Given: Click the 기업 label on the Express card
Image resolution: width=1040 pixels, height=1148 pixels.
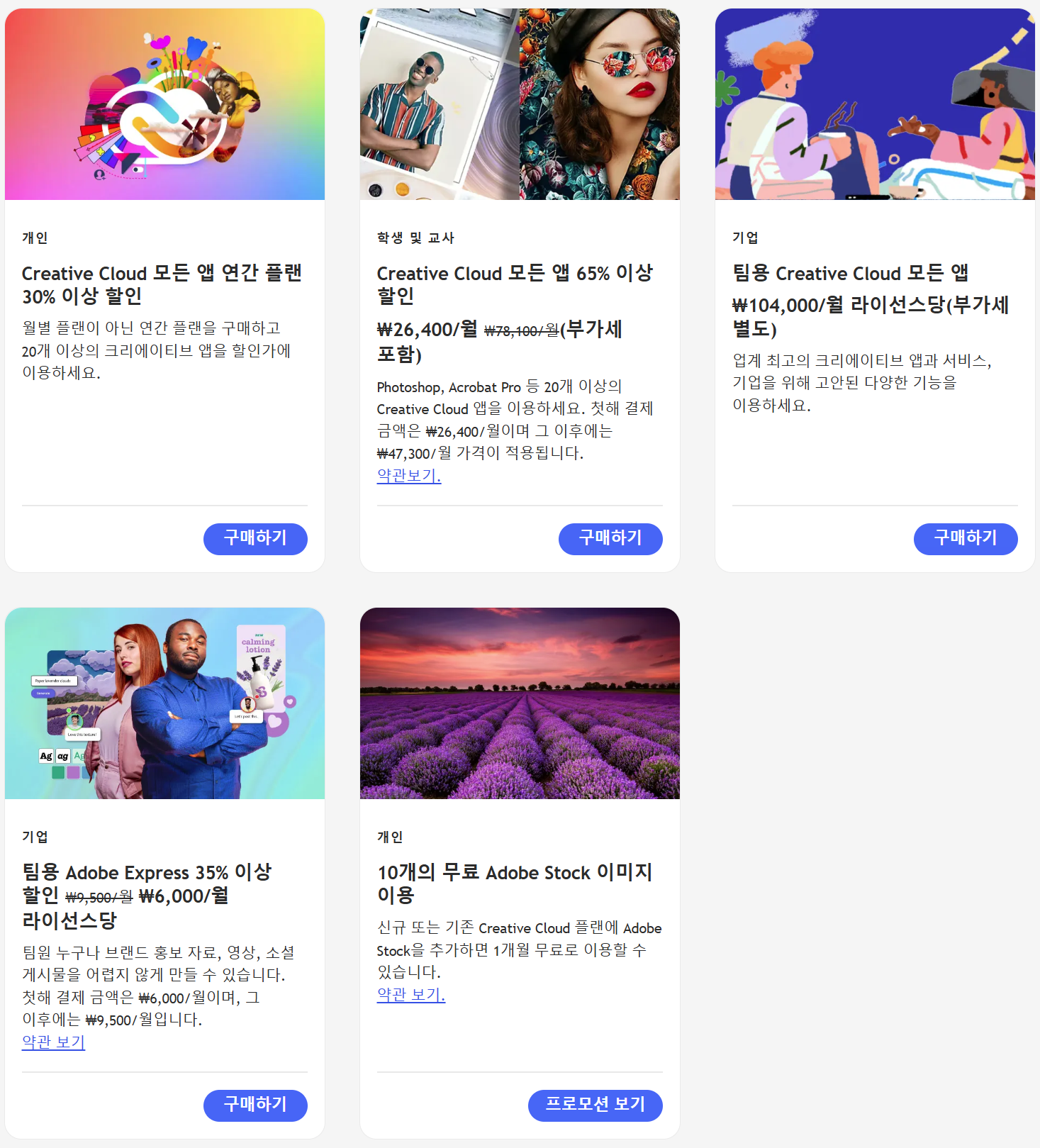Looking at the screenshot, I should click(35, 837).
